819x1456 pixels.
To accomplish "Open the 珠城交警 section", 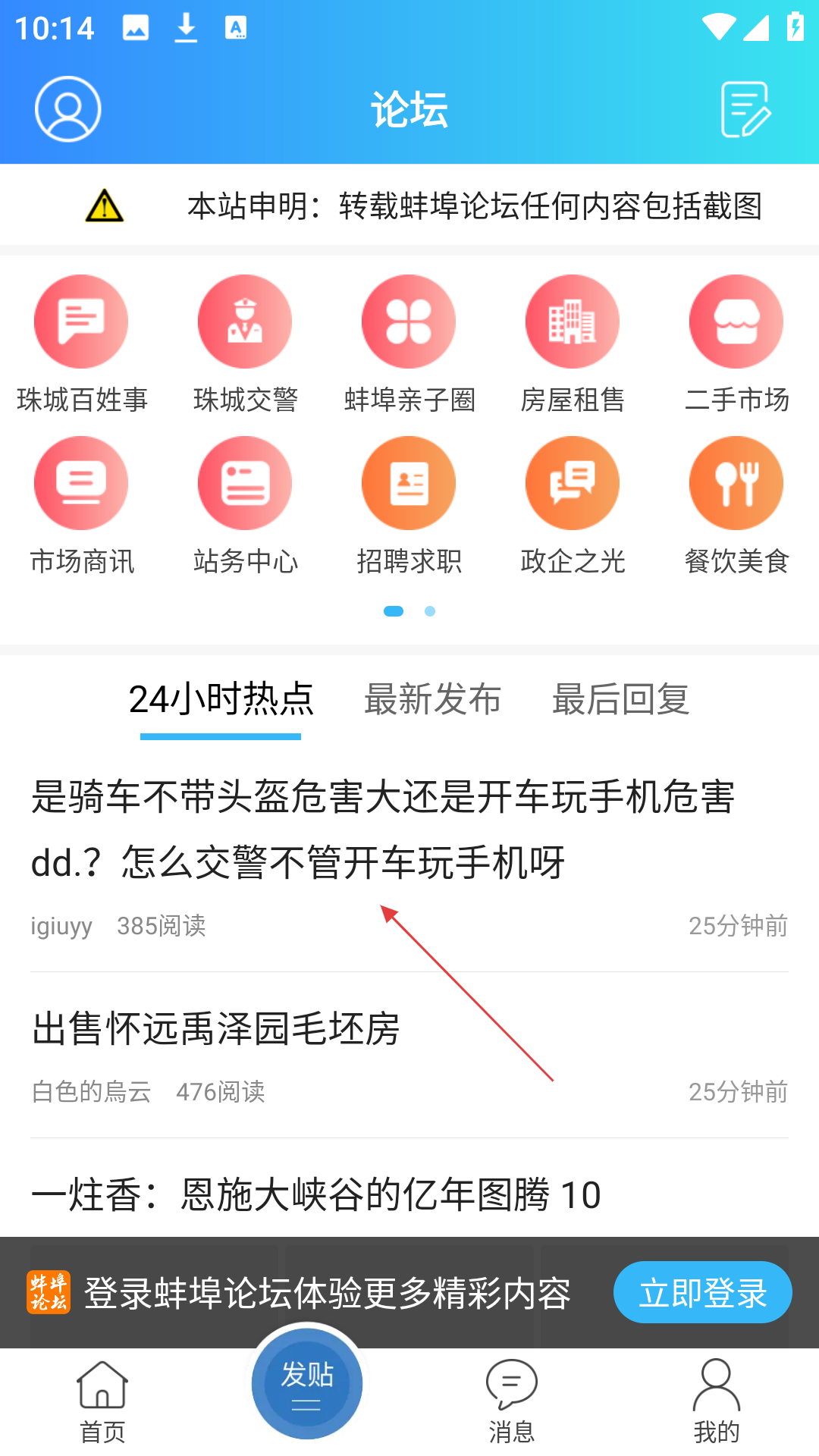I will coord(245,345).
